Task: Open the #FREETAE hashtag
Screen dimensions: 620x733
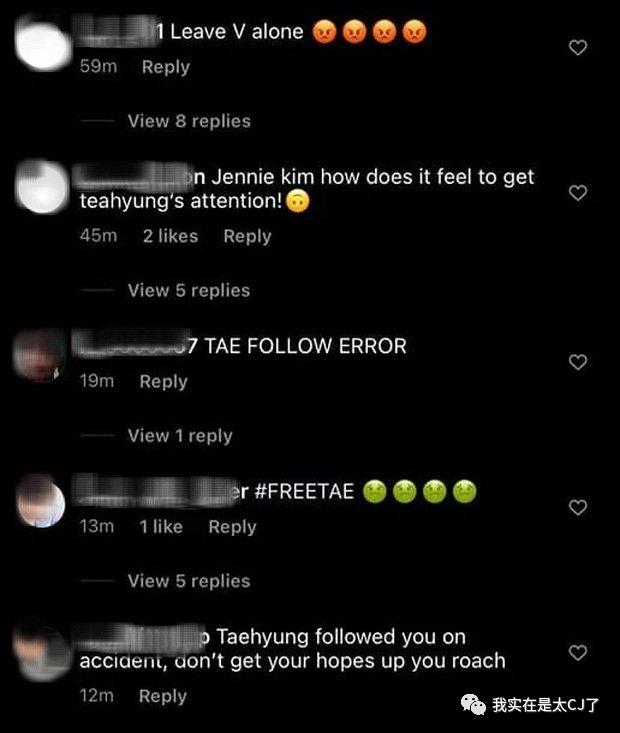Action: [x=306, y=492]
